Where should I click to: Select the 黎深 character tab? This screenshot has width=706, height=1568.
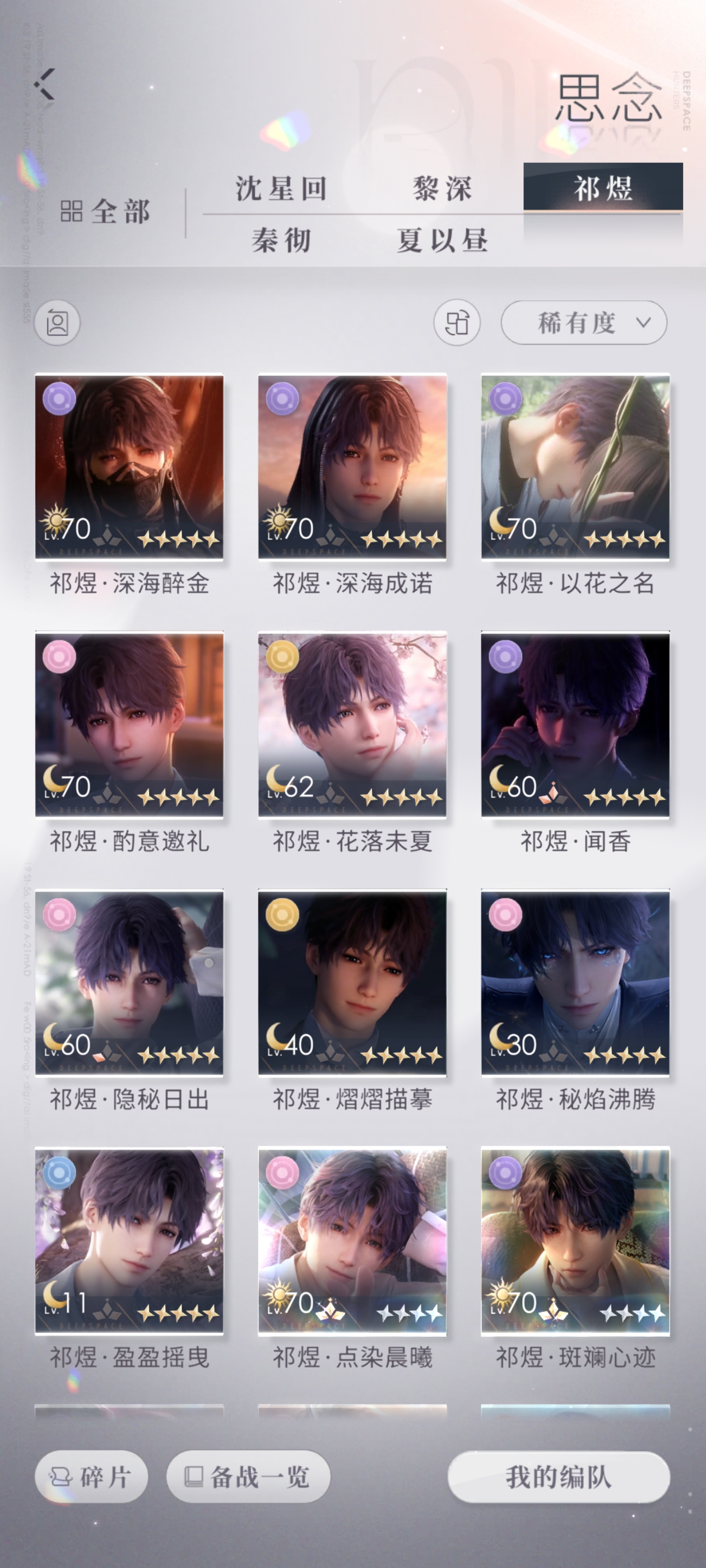[x=443, y=189]
